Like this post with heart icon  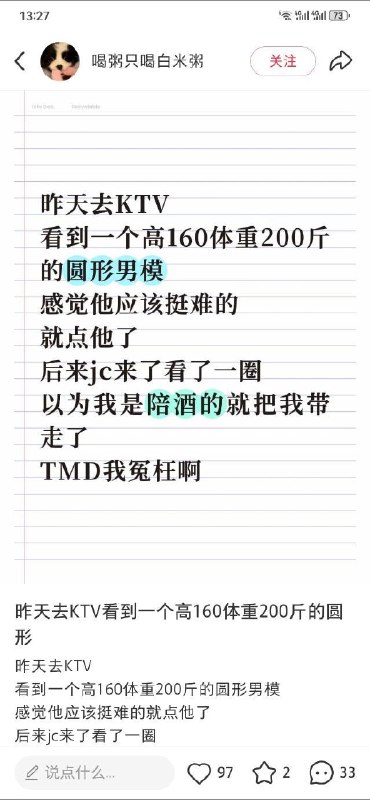point(199,773)
